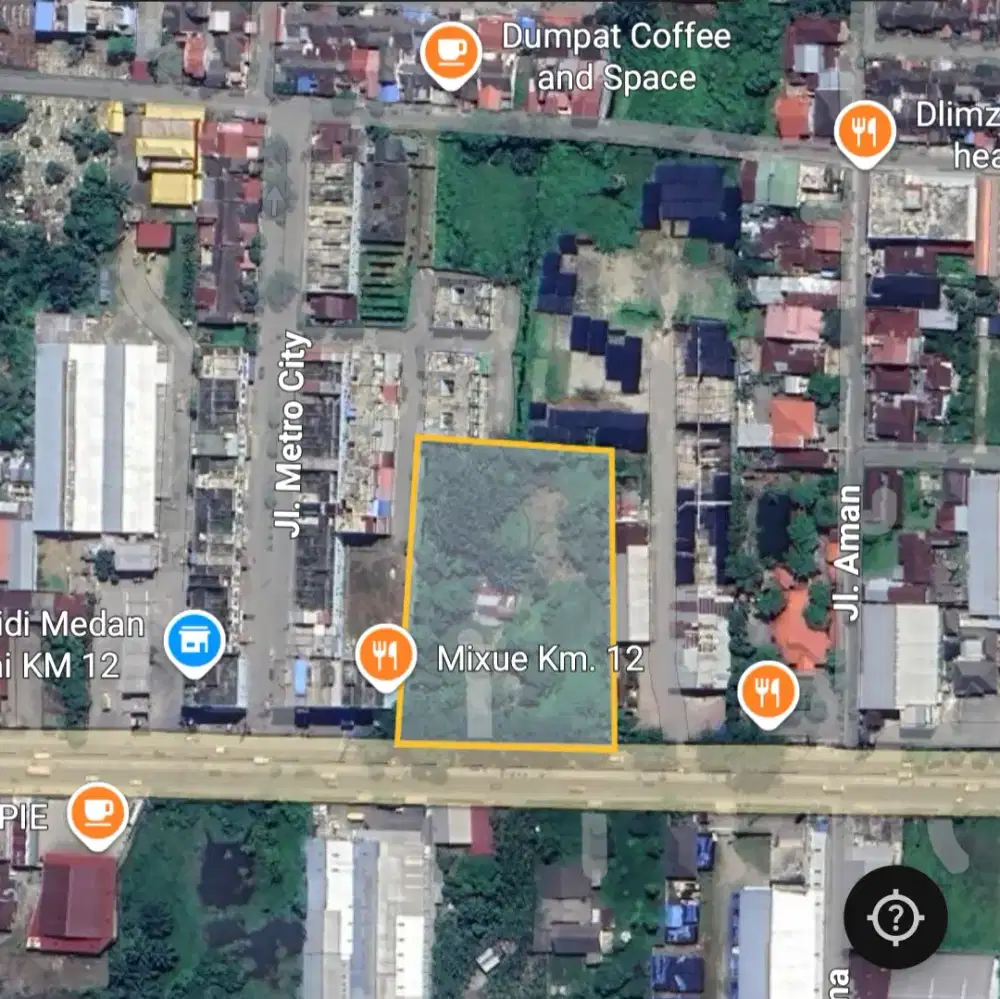Select the Mixue Km. 12 restaurant pin
1000x999 pixels.
tap(385, 656)
